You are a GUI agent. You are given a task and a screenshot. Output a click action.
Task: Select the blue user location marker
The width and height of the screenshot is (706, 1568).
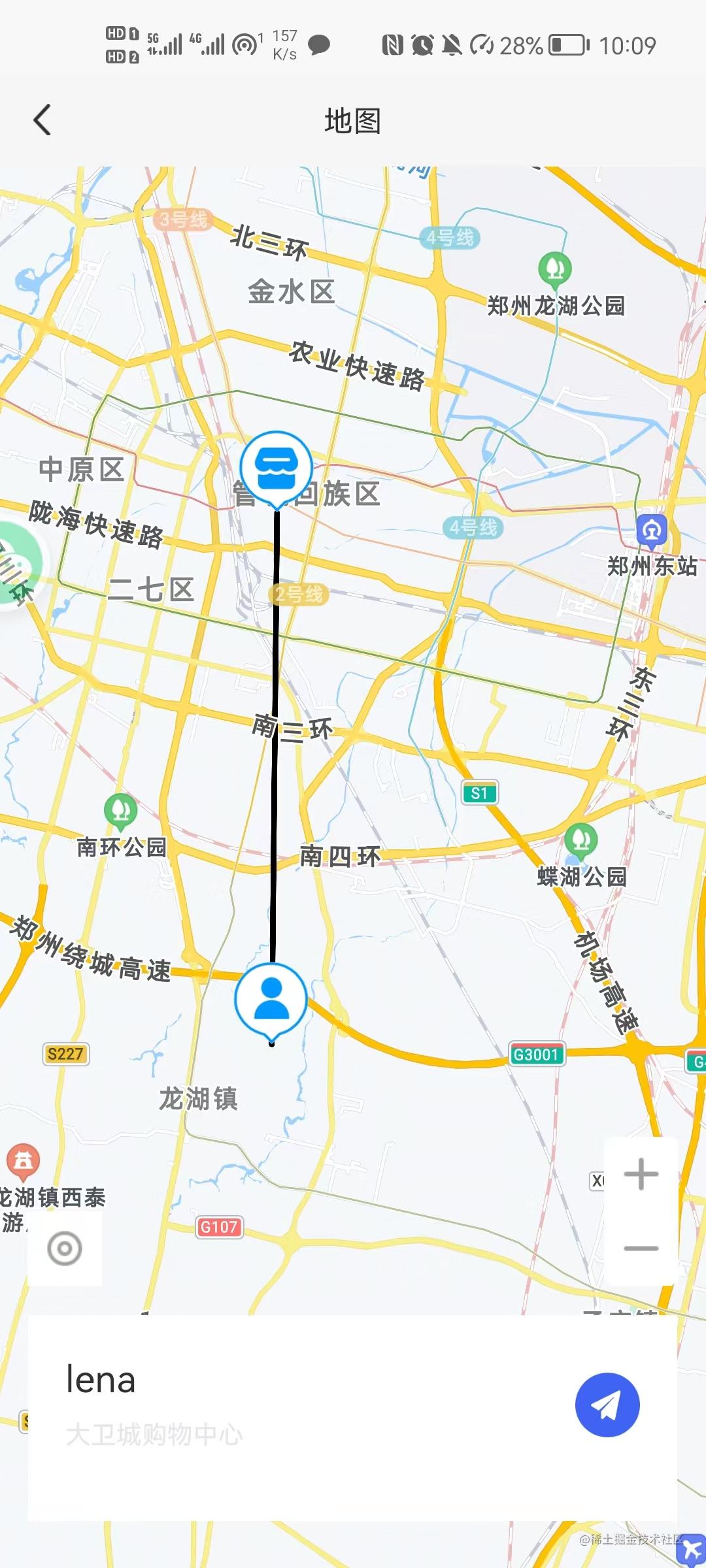272,1000
